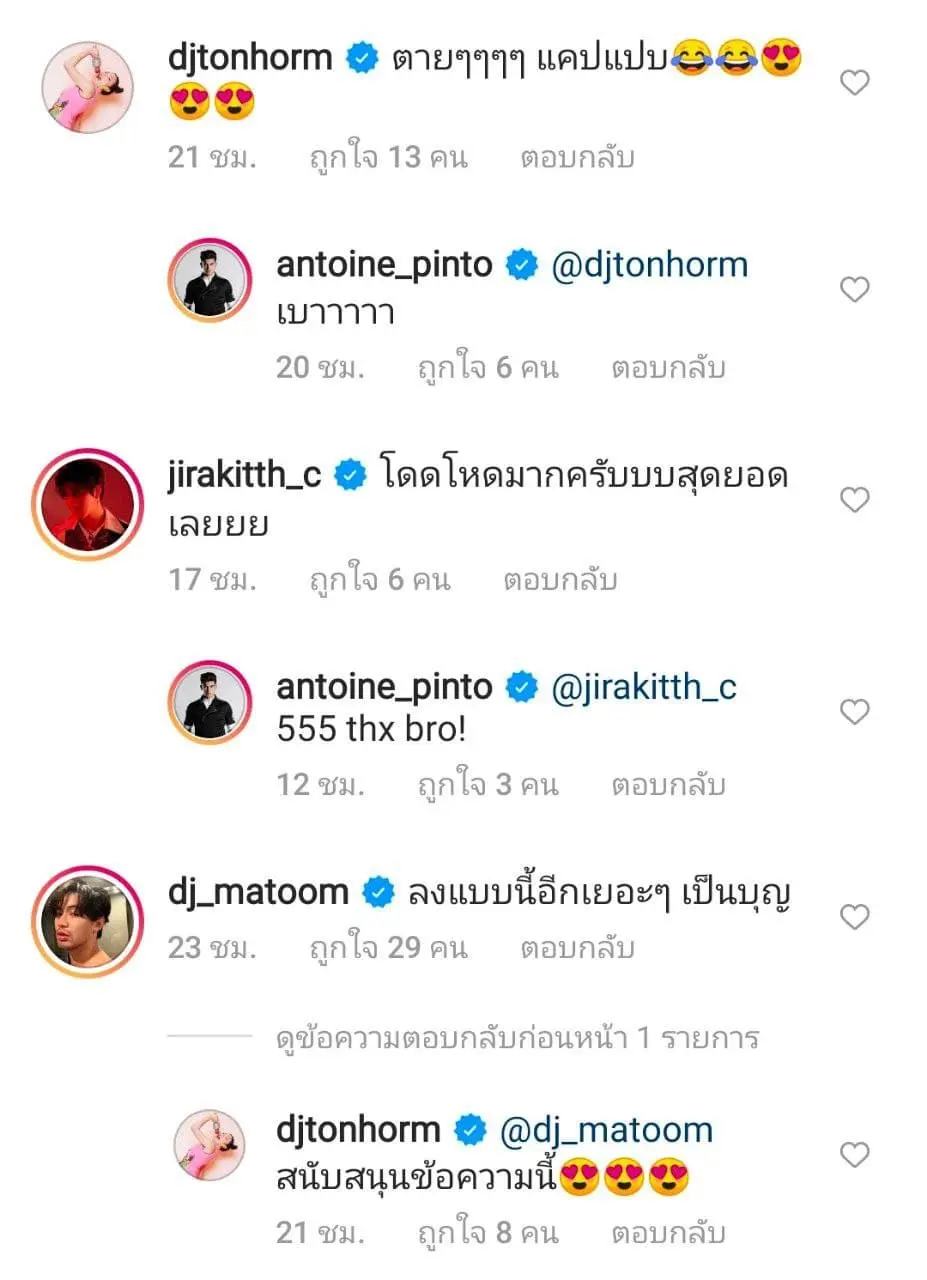
Task: View who liked dj_matoom's comment (29)
Action: coord(388,947)
